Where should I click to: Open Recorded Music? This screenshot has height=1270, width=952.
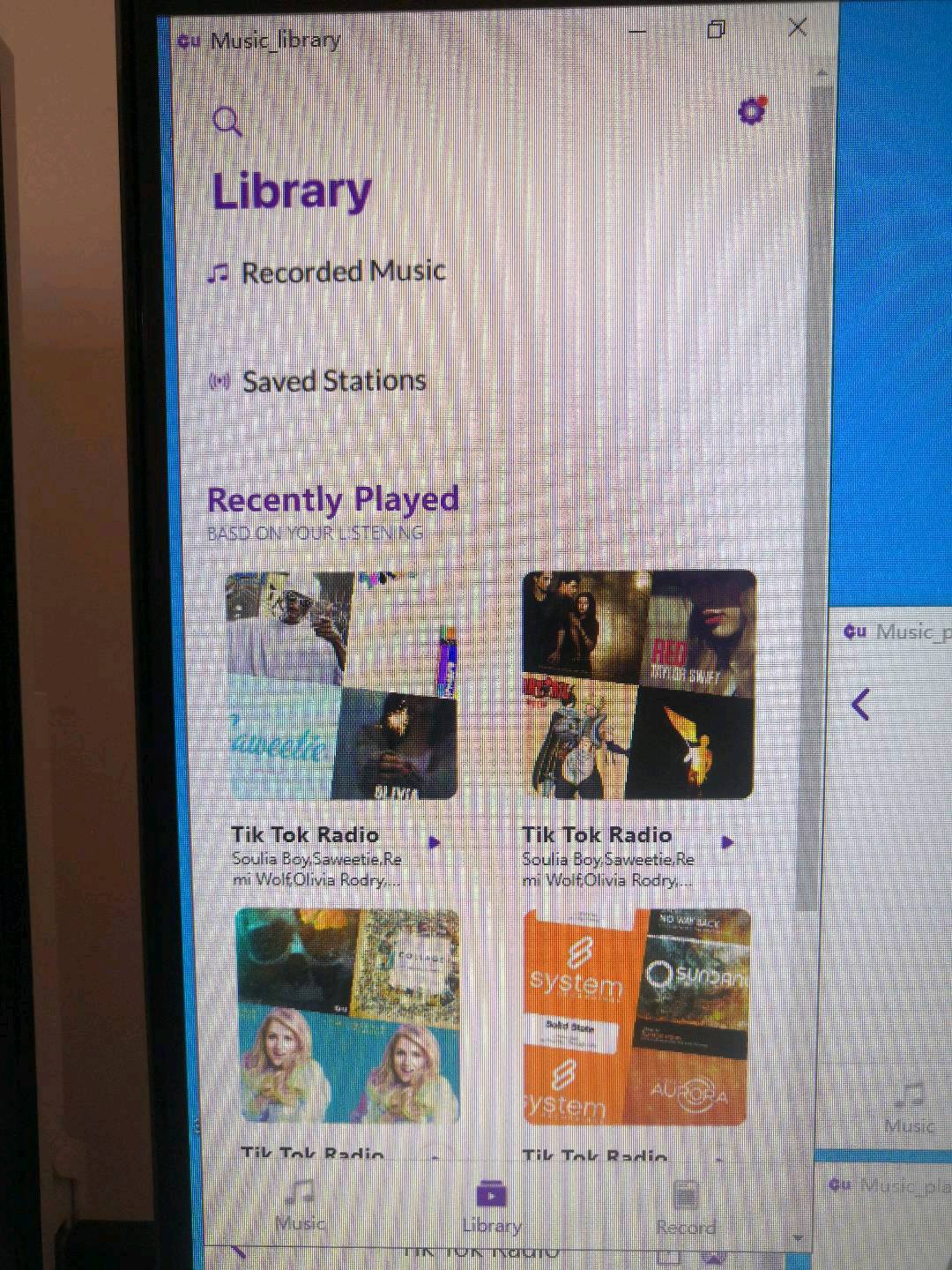point(343,273)
